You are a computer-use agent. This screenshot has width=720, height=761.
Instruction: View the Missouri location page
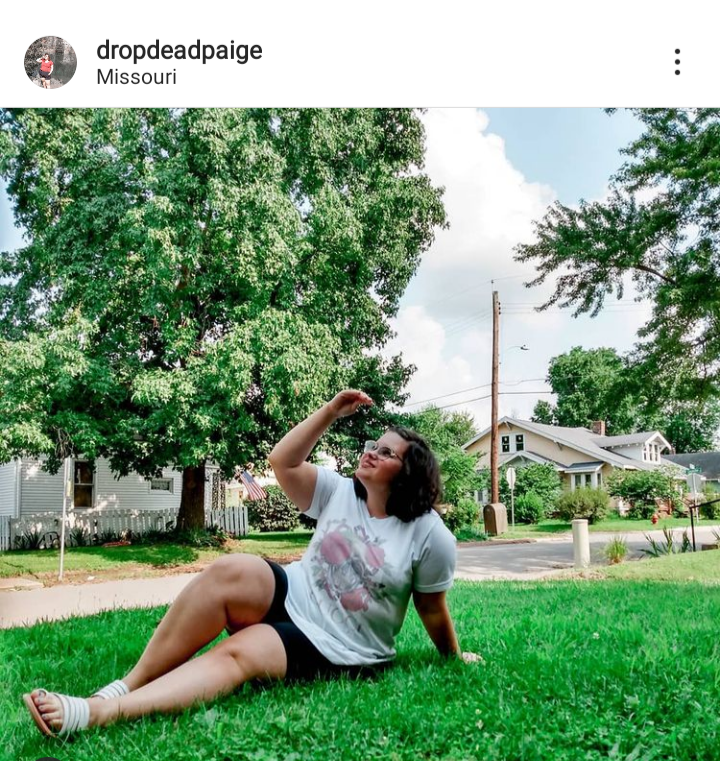pos(136,77)
